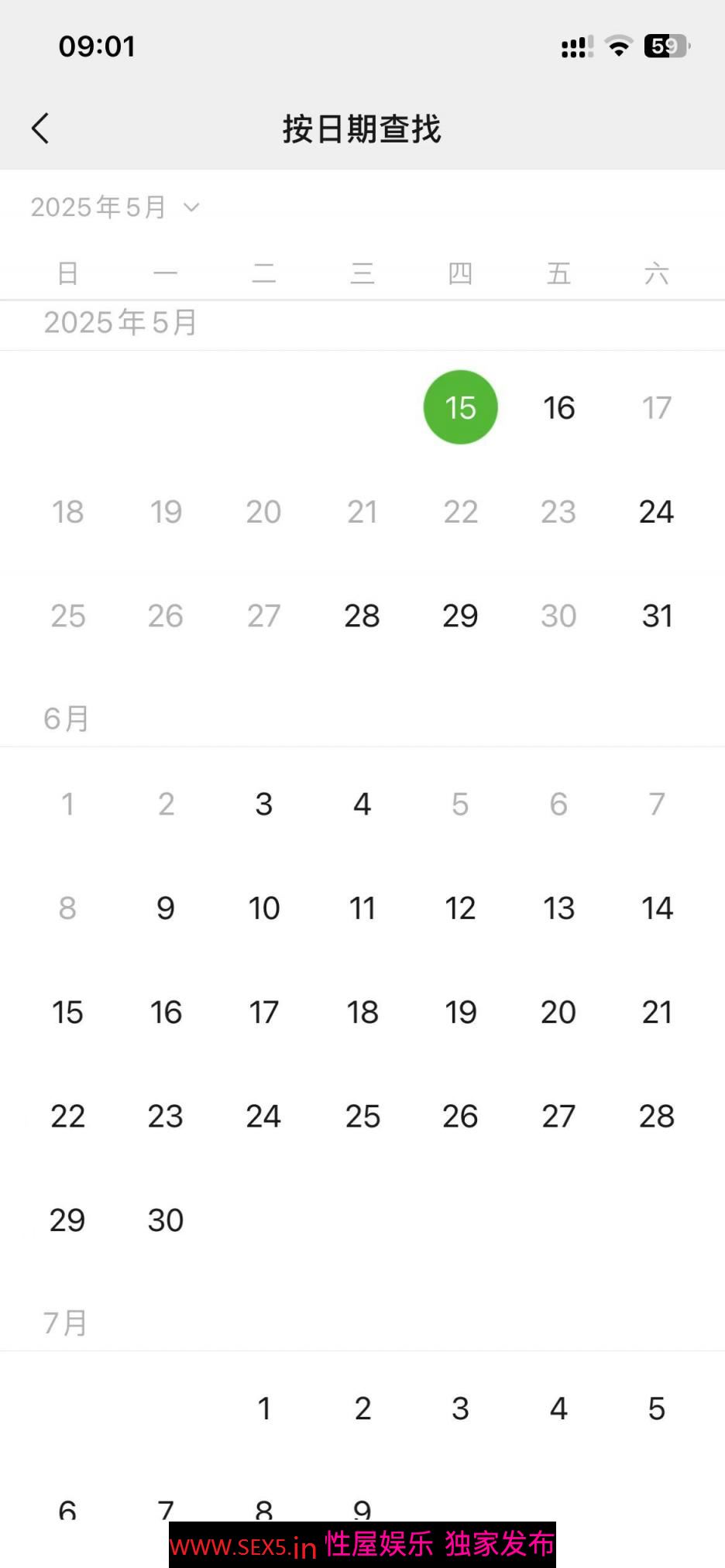This screenshot has width=725, height=1568.
Task: Select June 4 date
Action: tap(362, 804)
